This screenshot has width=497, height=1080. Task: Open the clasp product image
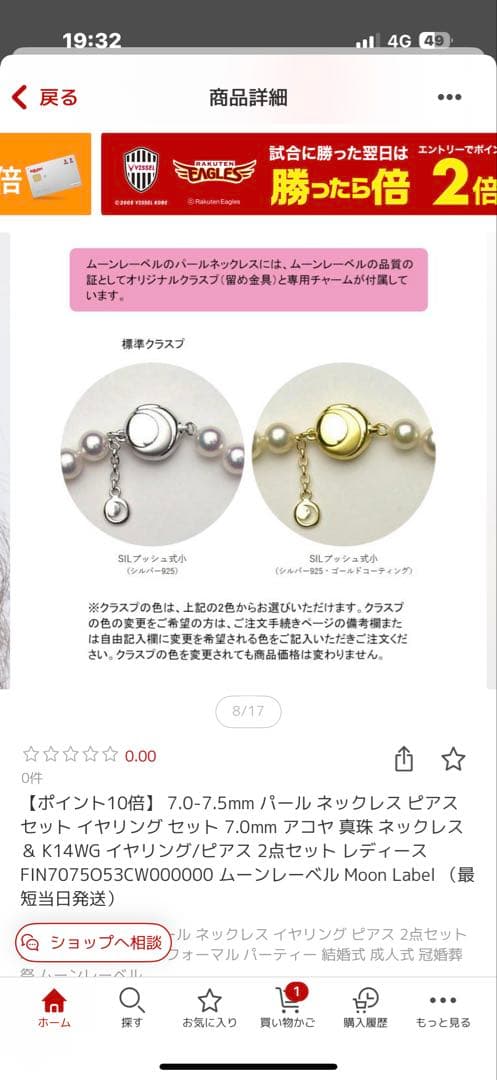click(248, 460)
